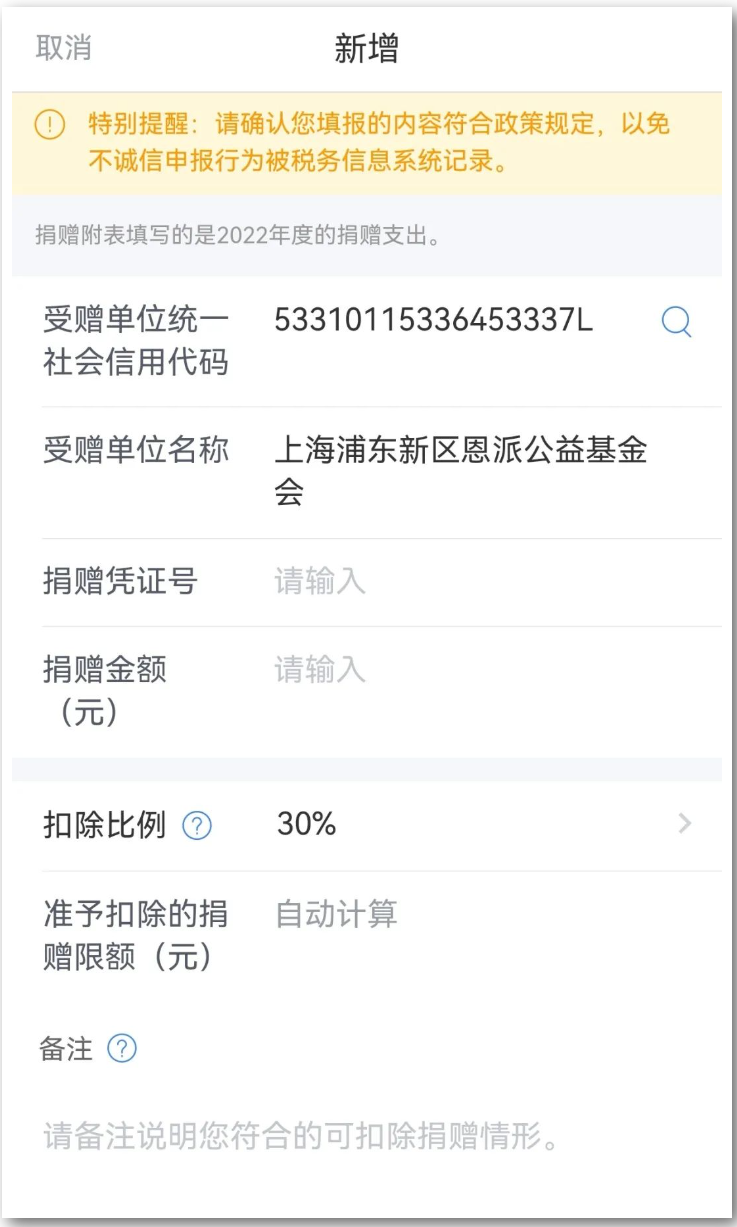Focus the 备注 remarks text box
This screenshot has height=1227, width=737.
(380, 1137)
